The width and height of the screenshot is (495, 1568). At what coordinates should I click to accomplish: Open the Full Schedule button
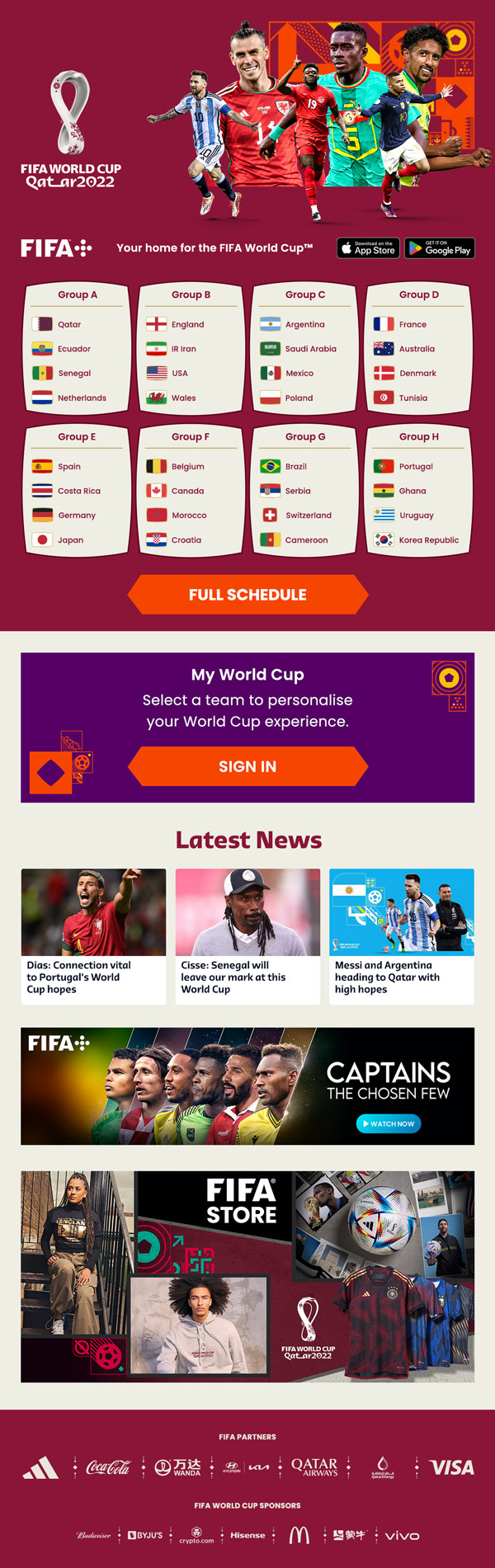(x=247, y=595)
